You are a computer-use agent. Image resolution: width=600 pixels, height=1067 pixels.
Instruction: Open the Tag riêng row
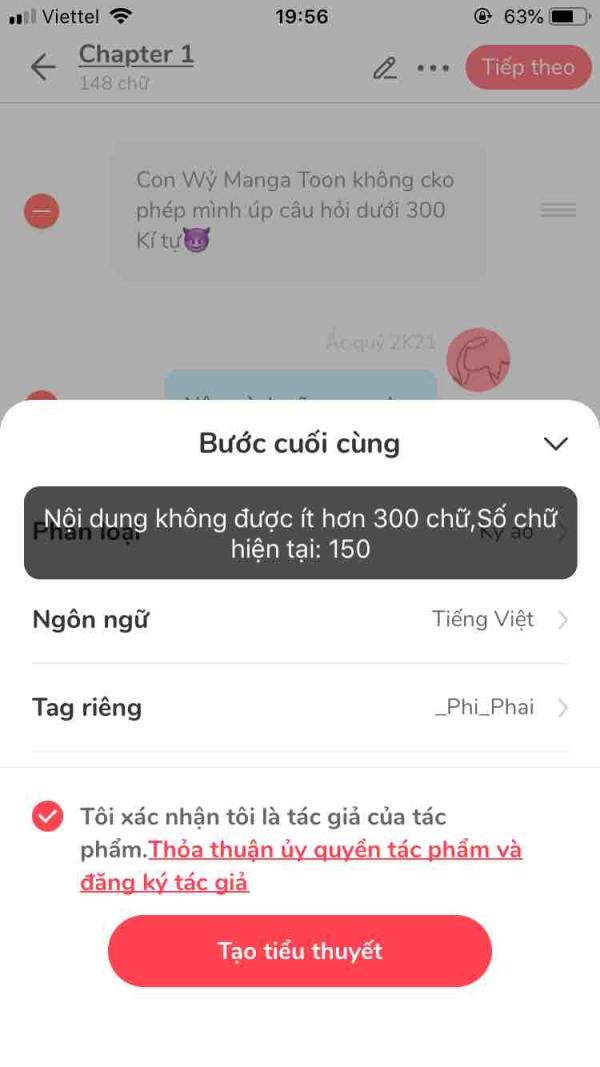point(300,708)
